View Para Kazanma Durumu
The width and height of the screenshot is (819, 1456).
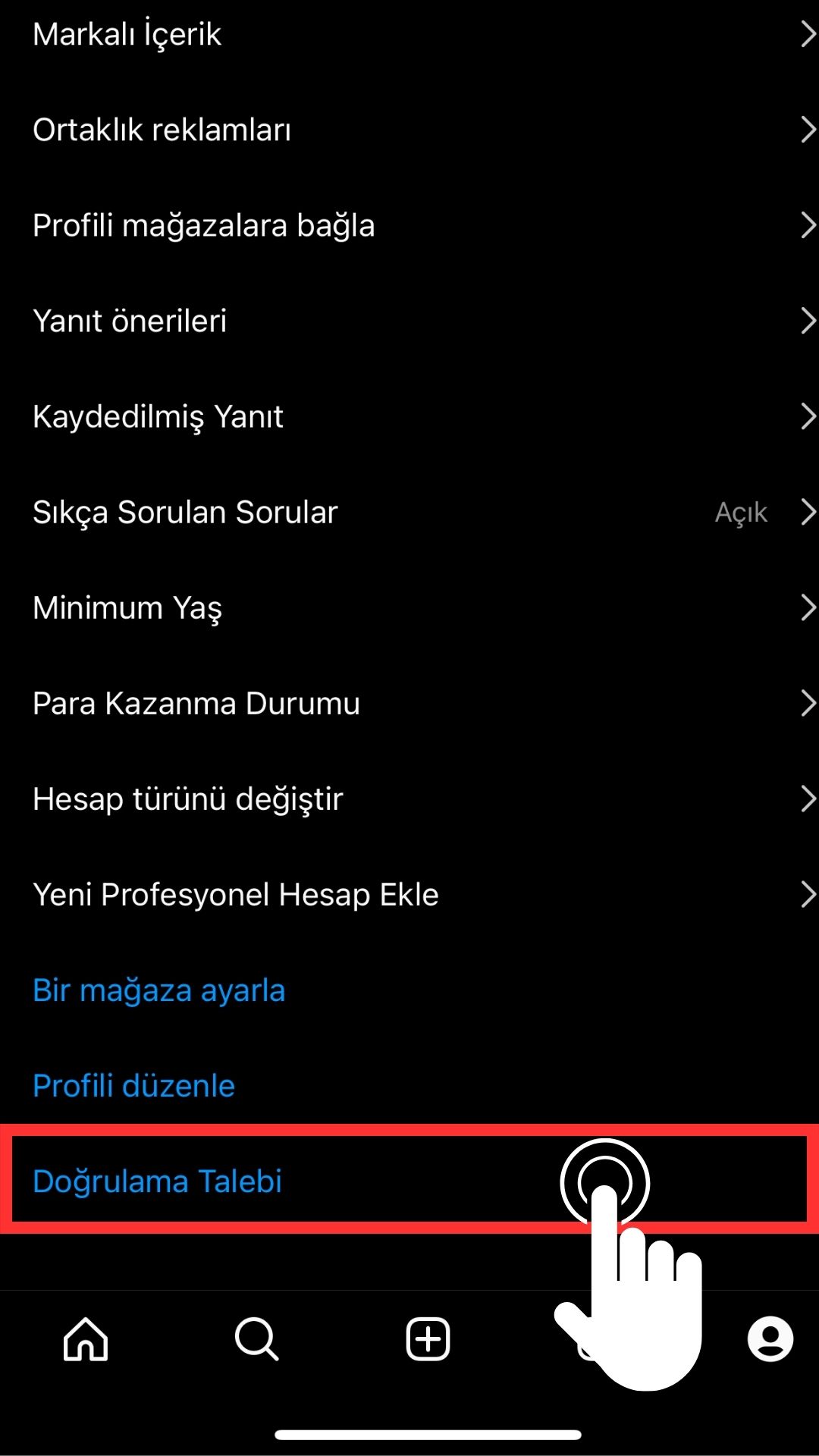[409, 703]
